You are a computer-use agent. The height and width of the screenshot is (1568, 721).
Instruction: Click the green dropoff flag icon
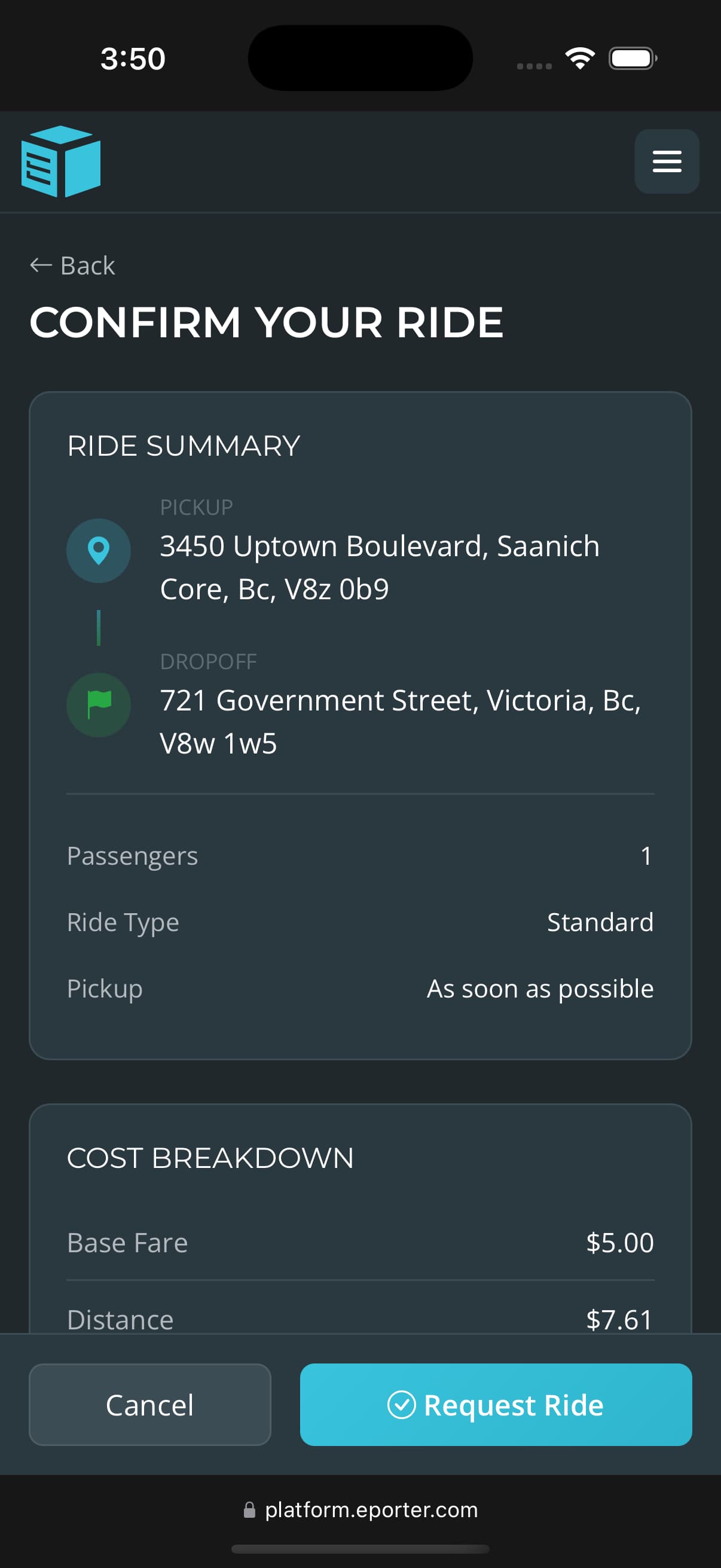[x=98, y=704]
